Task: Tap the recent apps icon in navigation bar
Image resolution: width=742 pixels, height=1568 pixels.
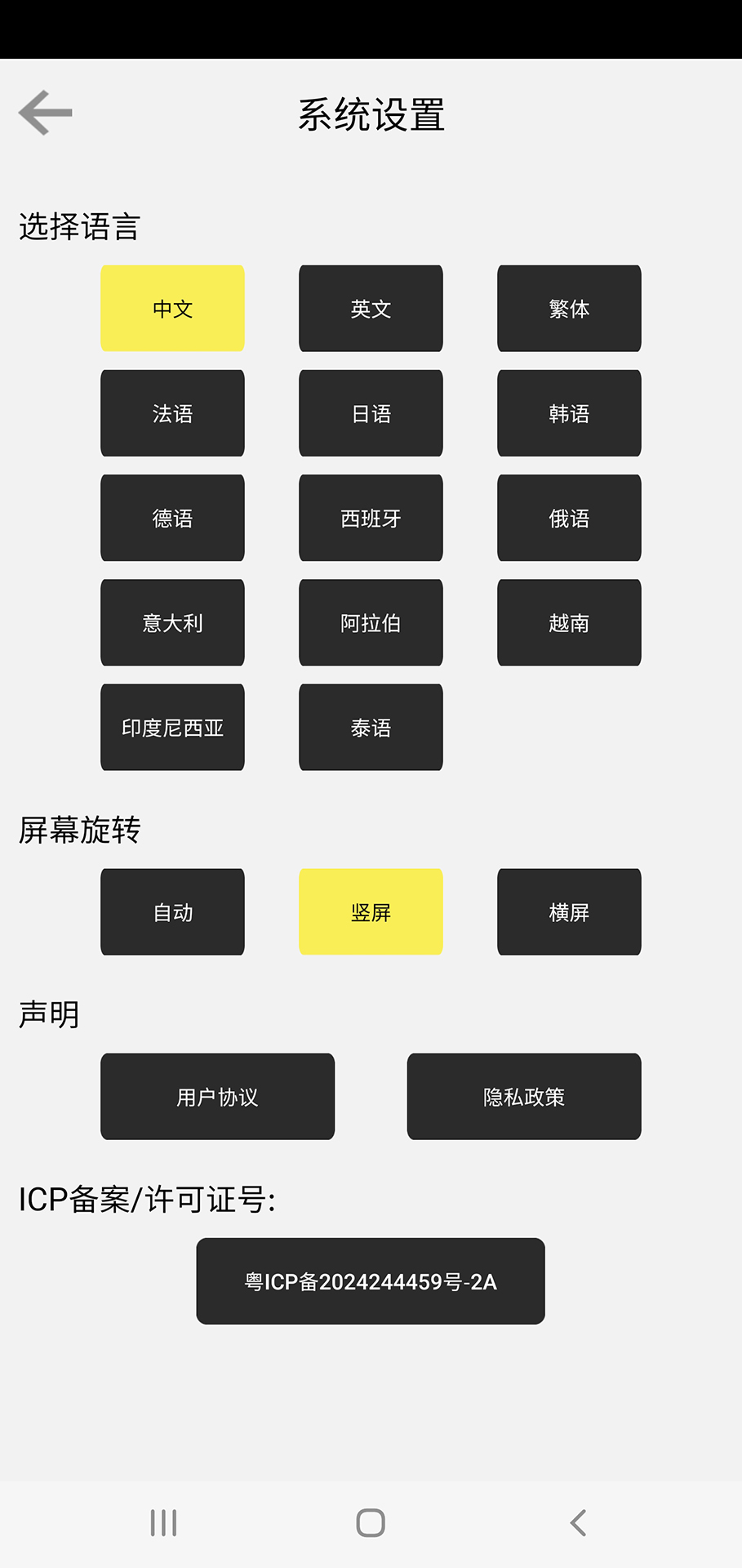Action: tap(163, 1521)
